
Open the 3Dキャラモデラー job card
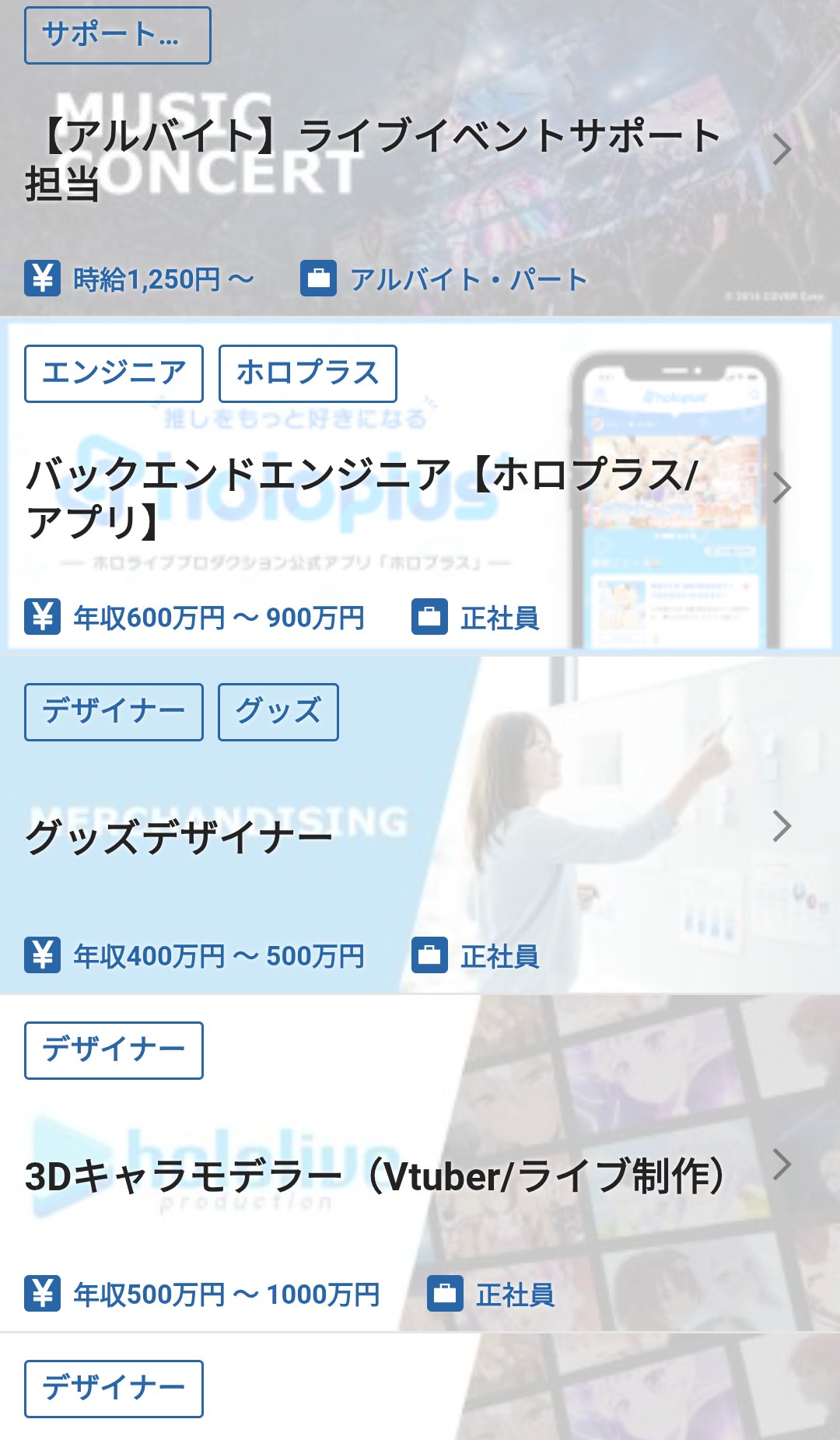(373, 1176)
